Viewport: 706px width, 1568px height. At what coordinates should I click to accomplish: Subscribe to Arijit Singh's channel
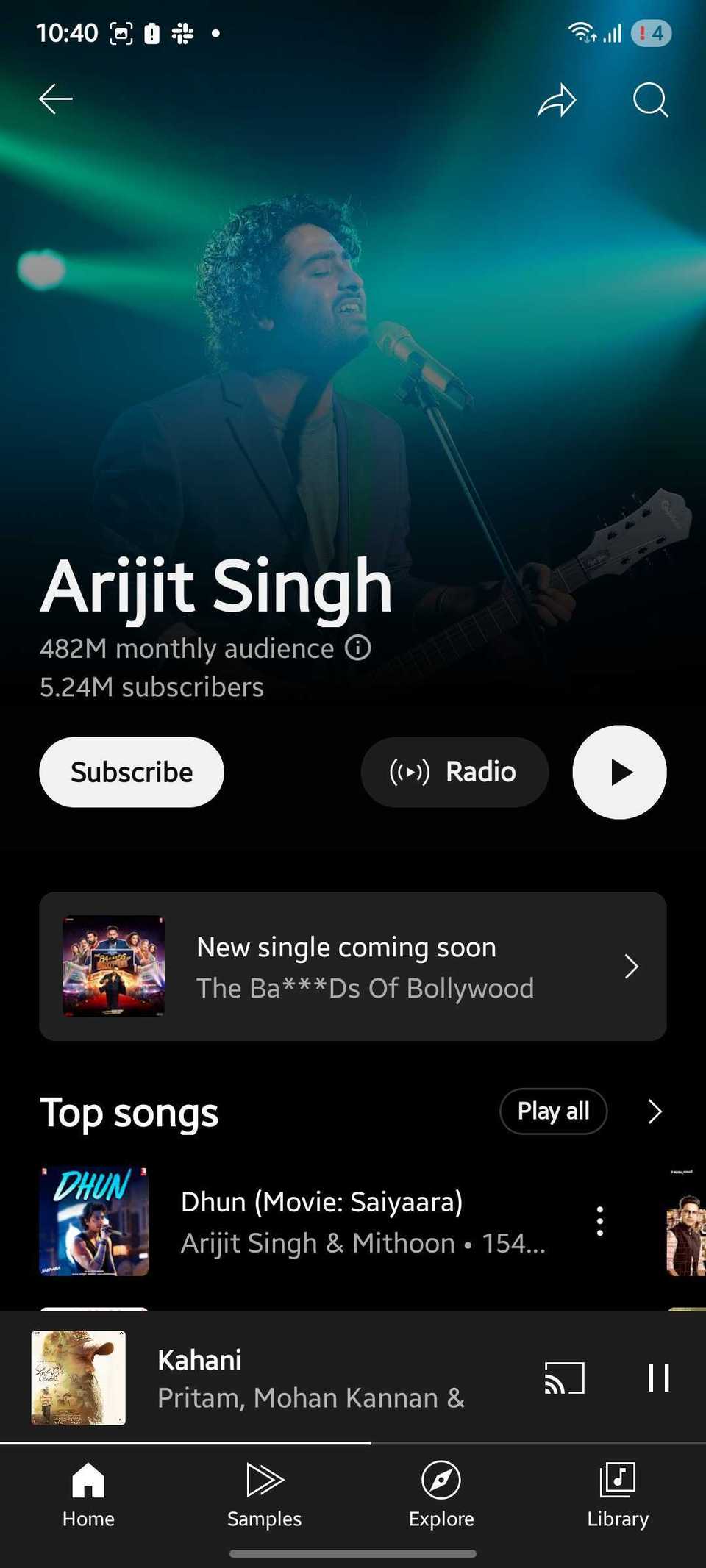(x=131, y=772)
